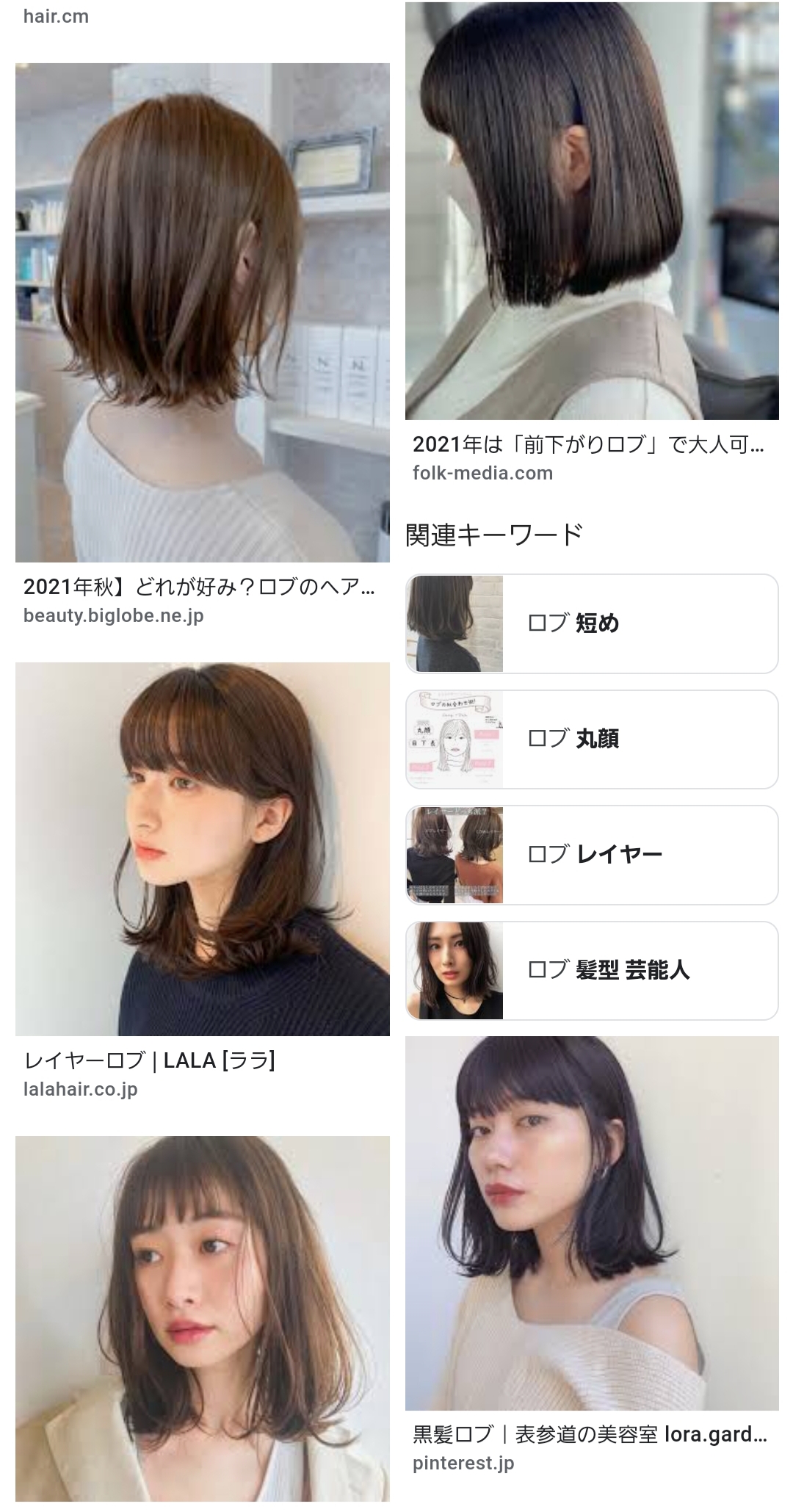Search related keyword ロブ 髪型 芸能人
This screenshot has width=793, height=1512.
coord(592,971)
